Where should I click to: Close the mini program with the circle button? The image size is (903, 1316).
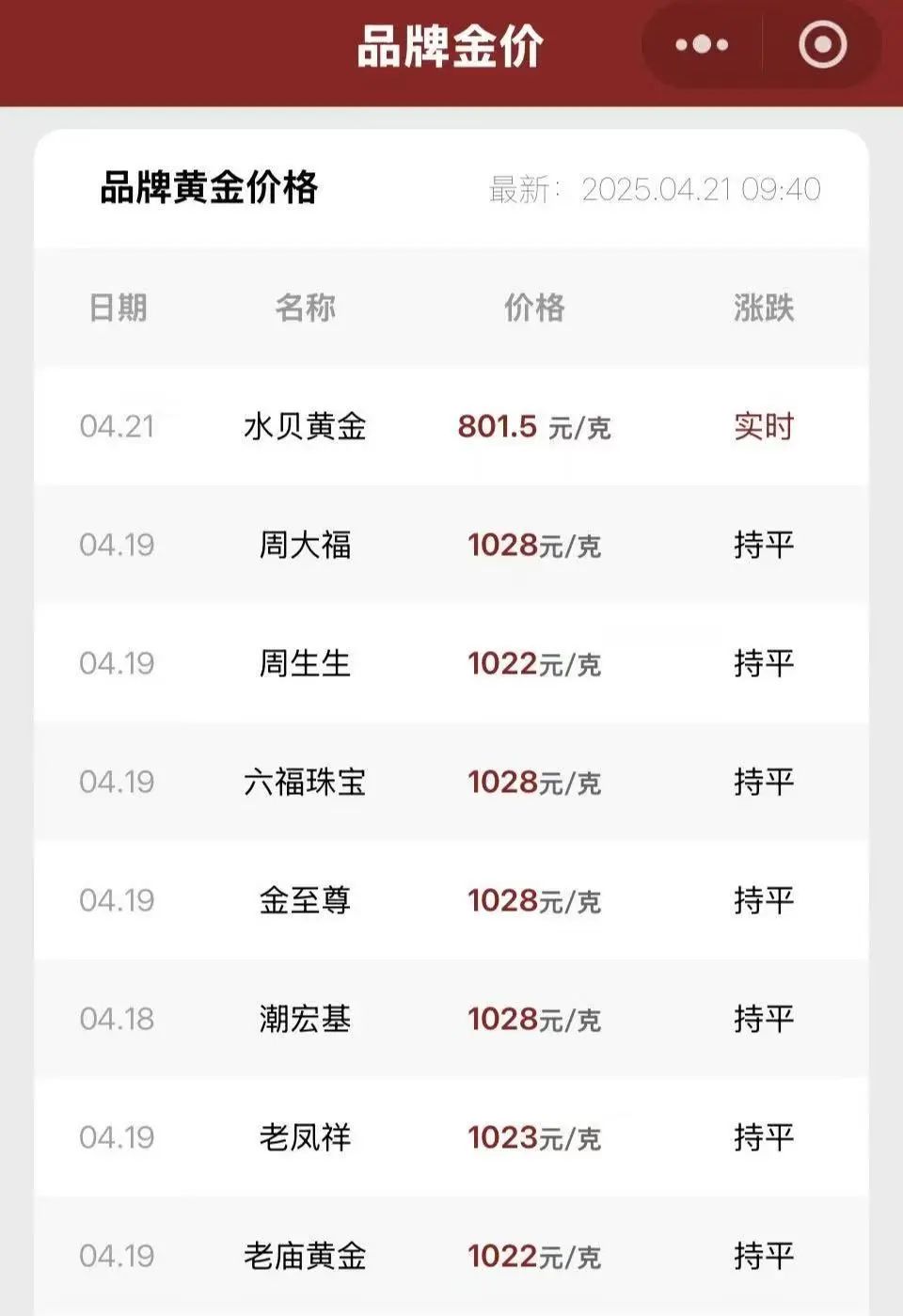(822, 45)
